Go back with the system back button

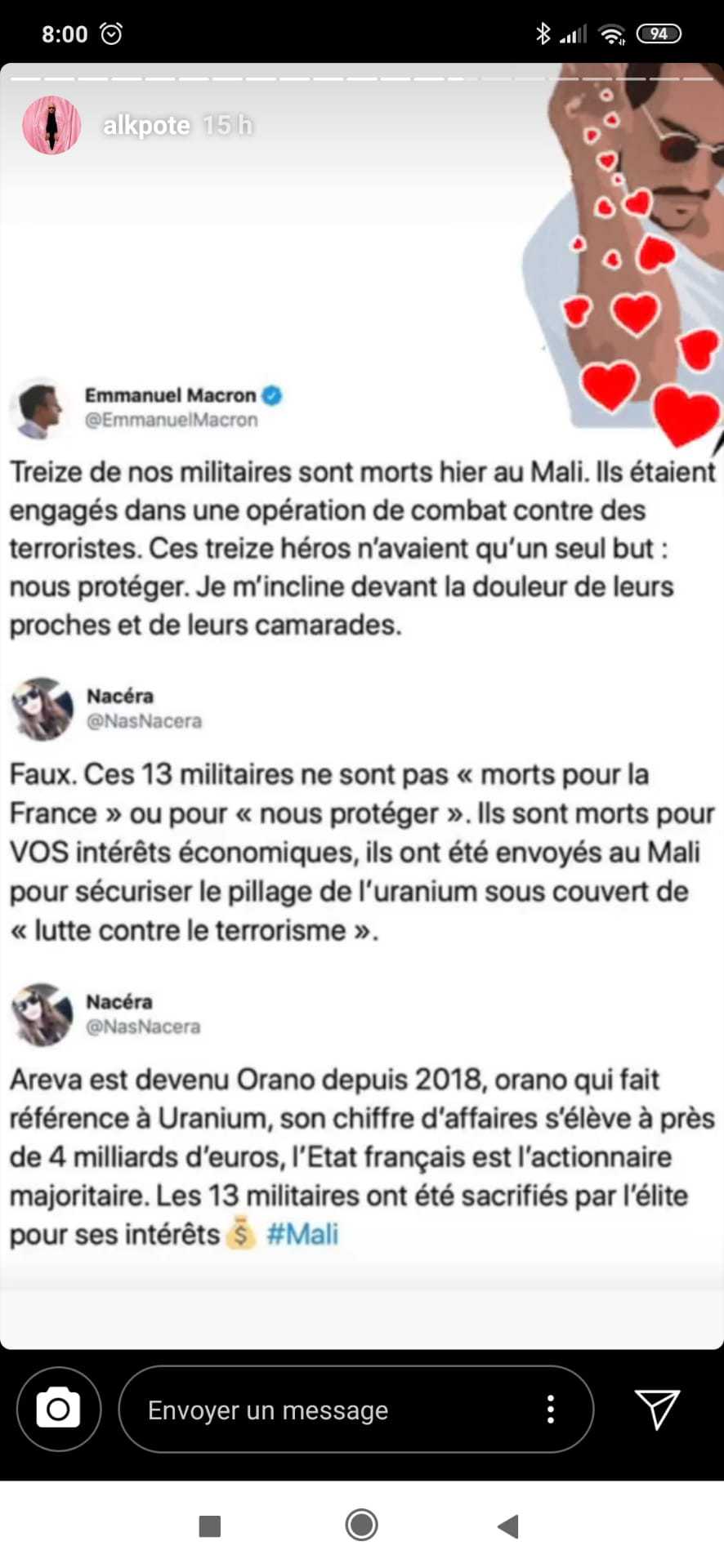[x=508, y=1525]
